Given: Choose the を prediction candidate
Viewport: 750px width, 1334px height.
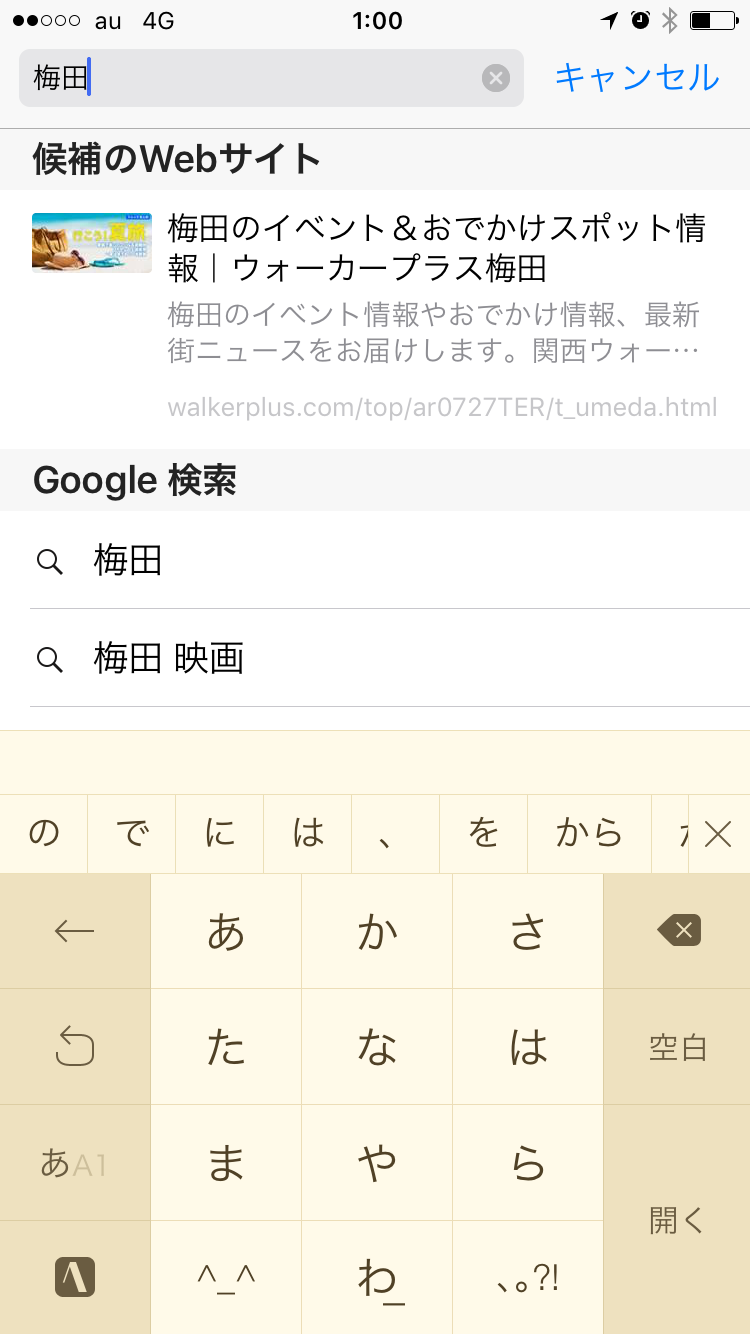Looking at the screenshot, I should pyautogui.click(x=483, y=833).
